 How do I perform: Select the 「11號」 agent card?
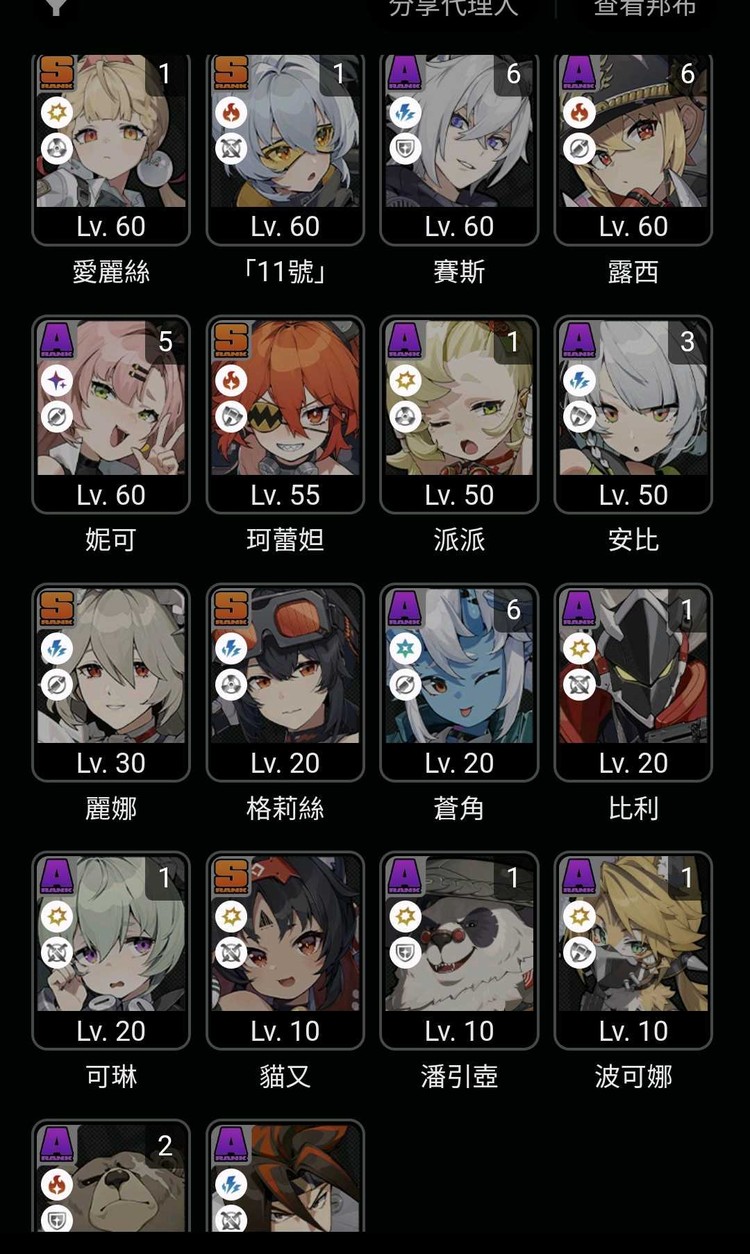click(x=285, y=150)
